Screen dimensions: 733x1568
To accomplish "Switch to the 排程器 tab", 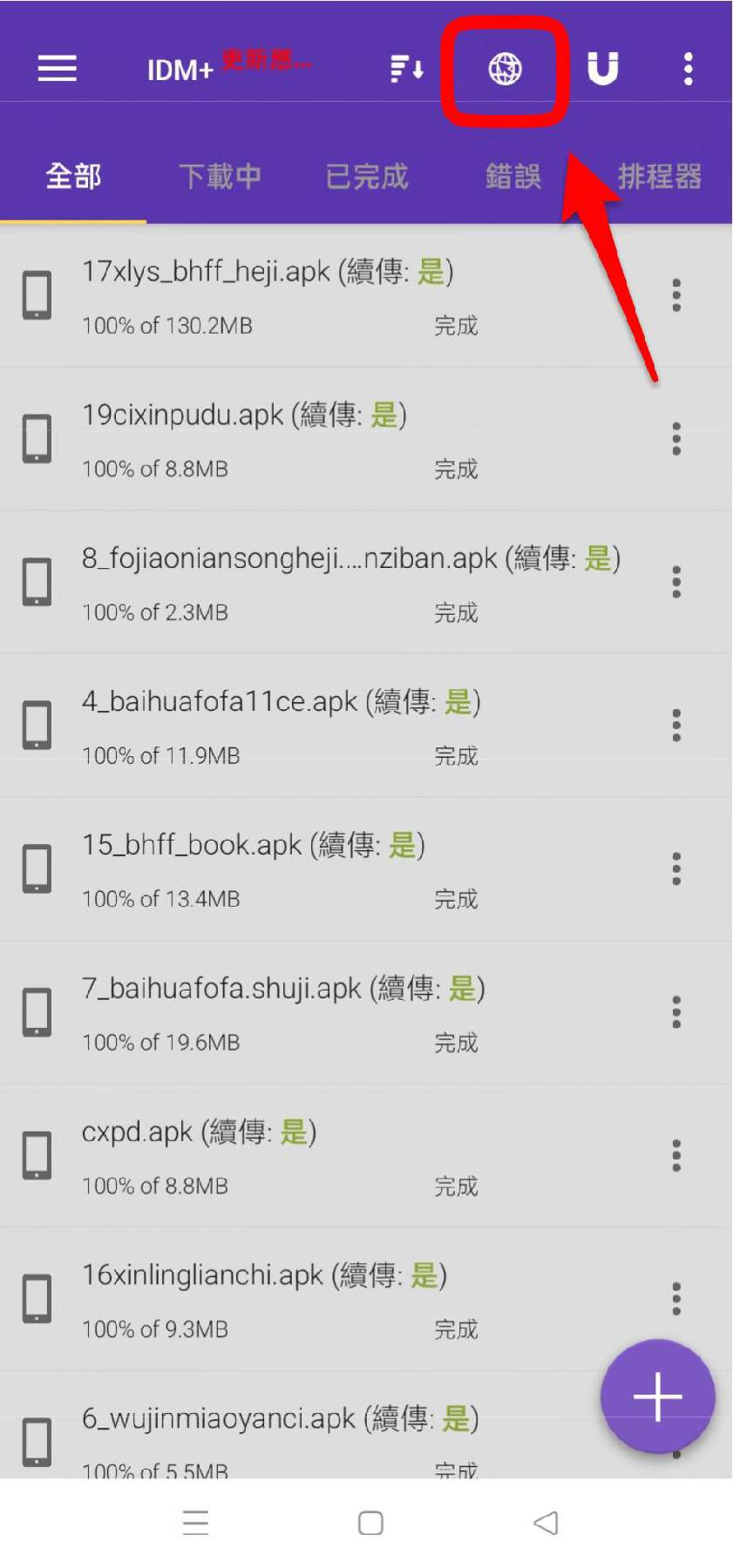I will (659, 177).
